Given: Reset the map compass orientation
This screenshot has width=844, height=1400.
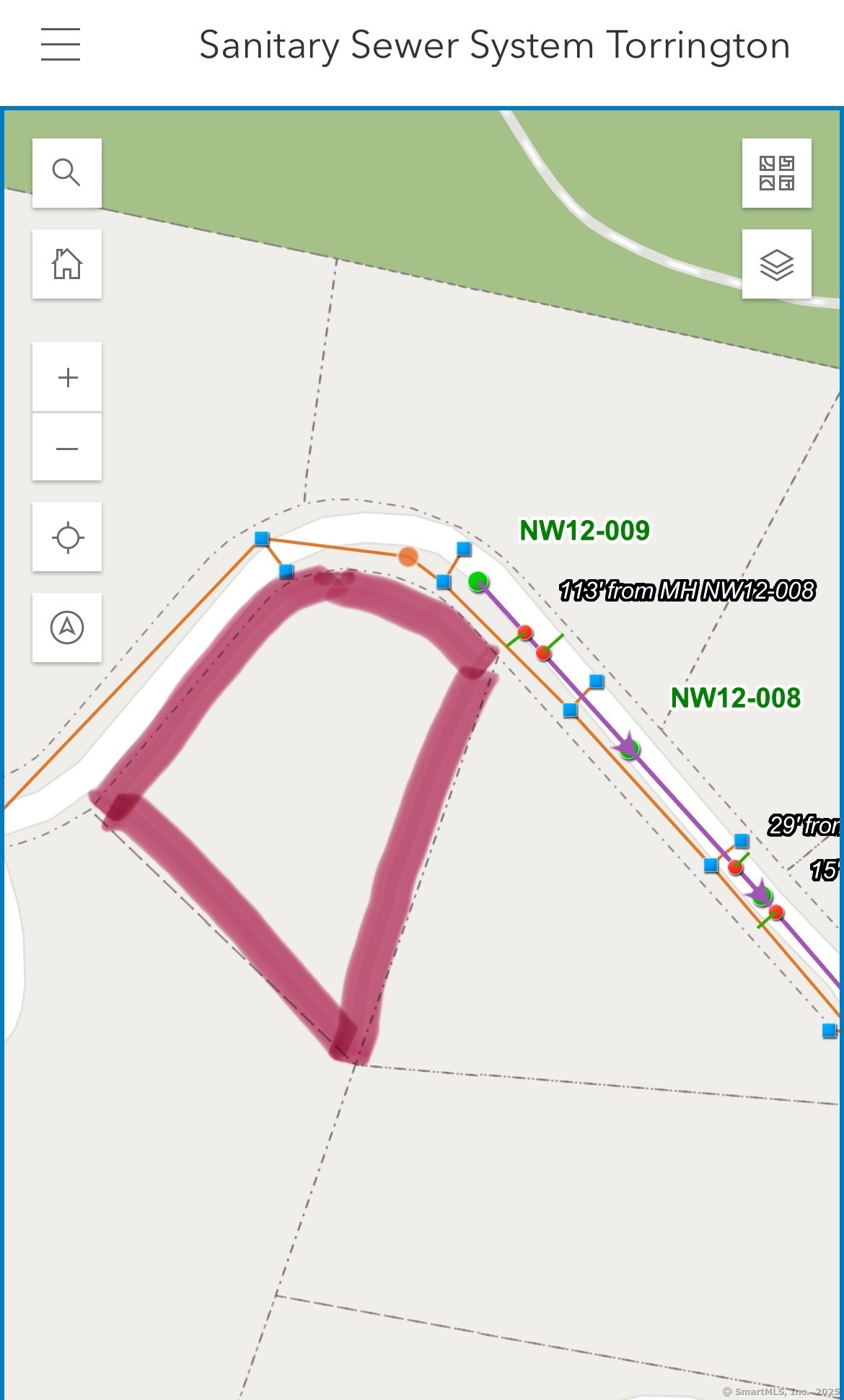Looking at the screenshot, I should point(67,628).
